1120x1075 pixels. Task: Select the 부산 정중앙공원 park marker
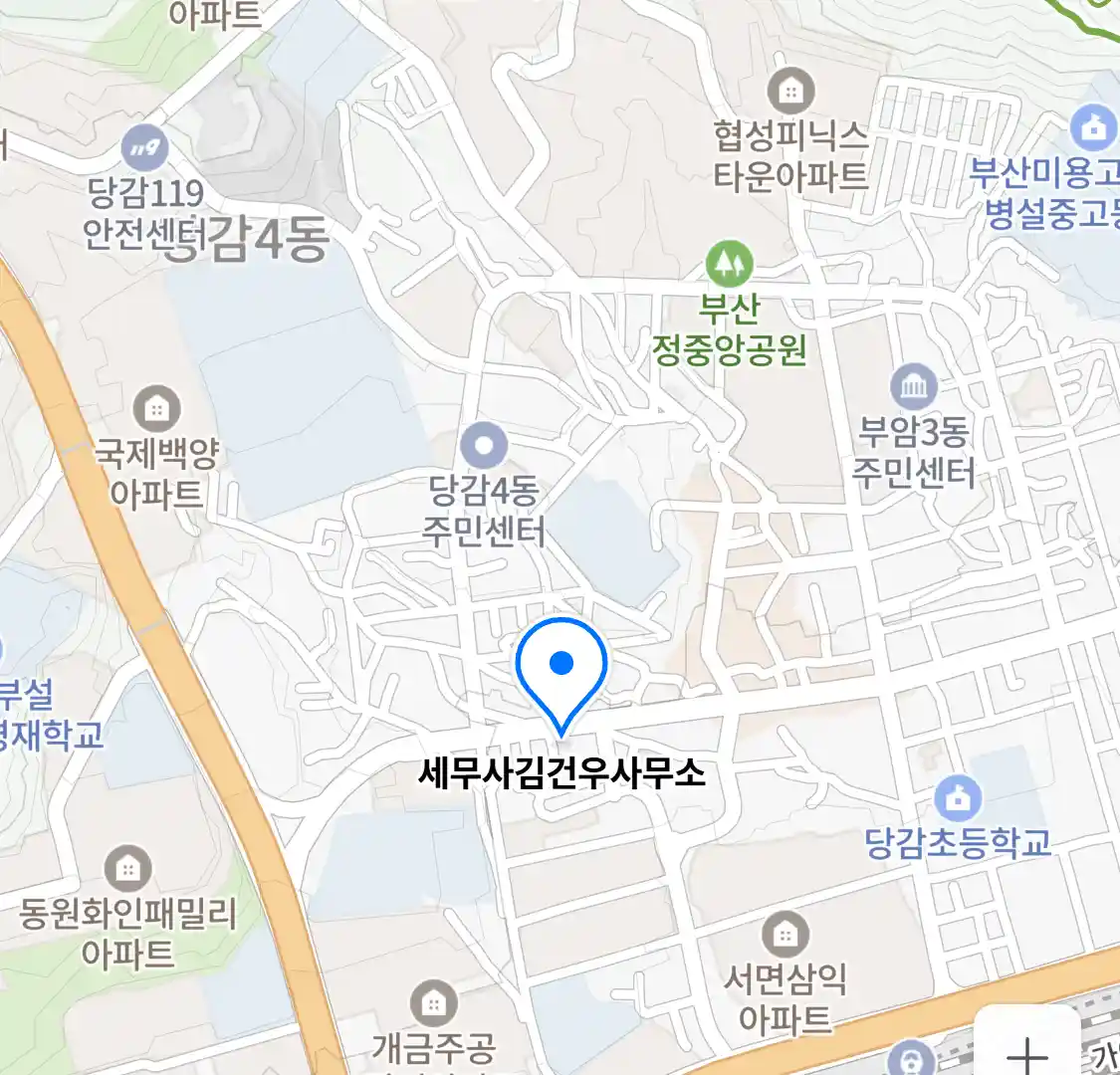(729, 263)
